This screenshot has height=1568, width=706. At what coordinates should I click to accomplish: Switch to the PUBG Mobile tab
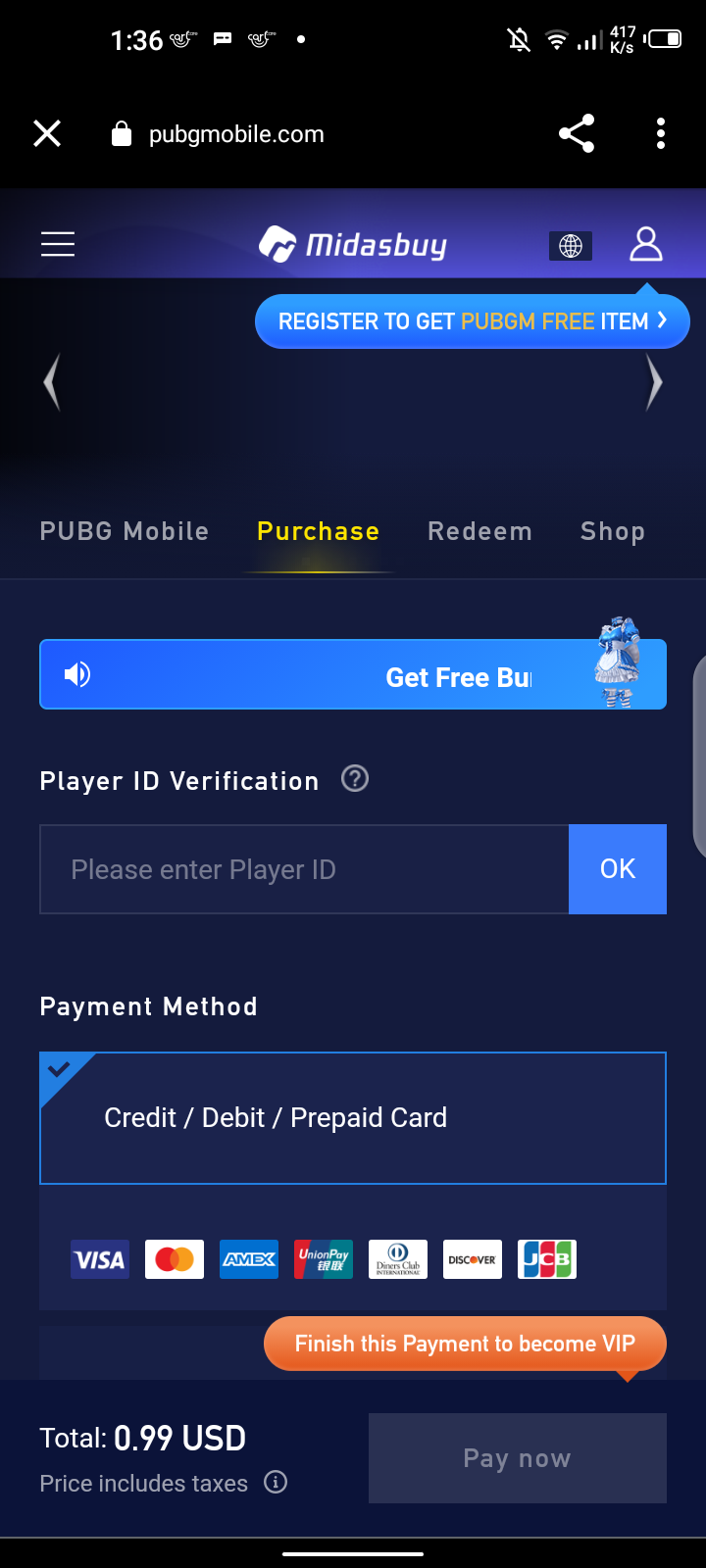pos(125,531)
